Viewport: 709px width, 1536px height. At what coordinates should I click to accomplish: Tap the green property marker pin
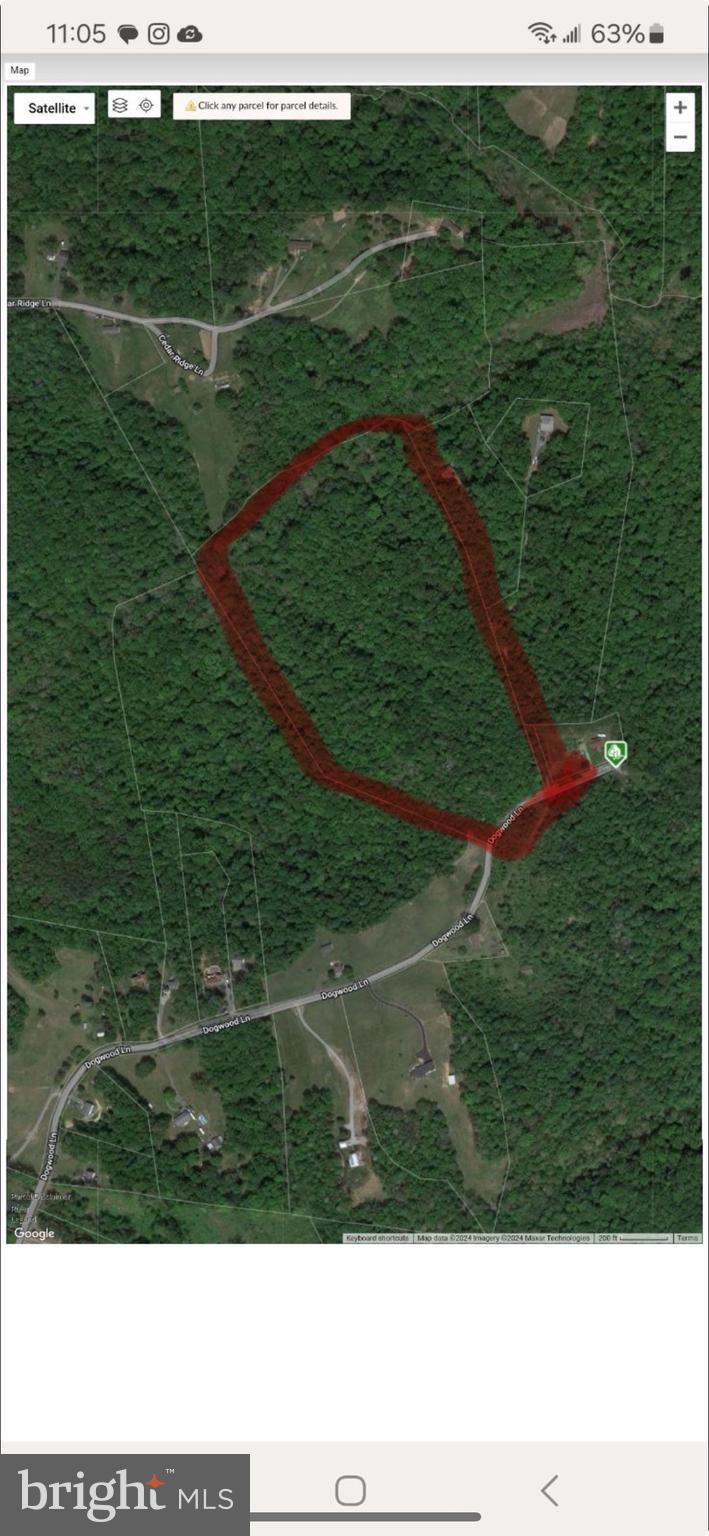(615, 753)
